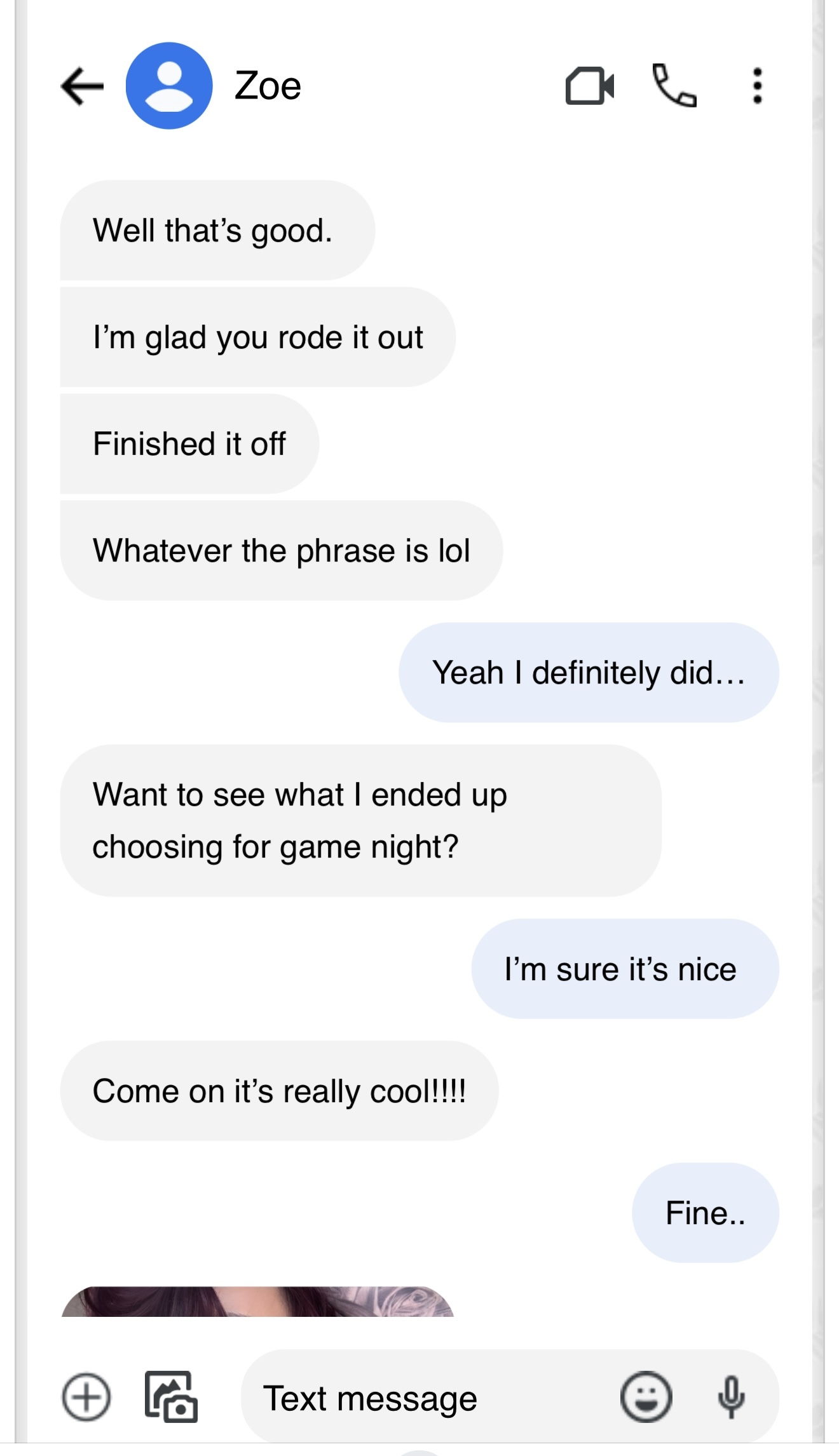Go back to the conversations list
This screenshot has height=1456, width=839.
coord(82,86)
